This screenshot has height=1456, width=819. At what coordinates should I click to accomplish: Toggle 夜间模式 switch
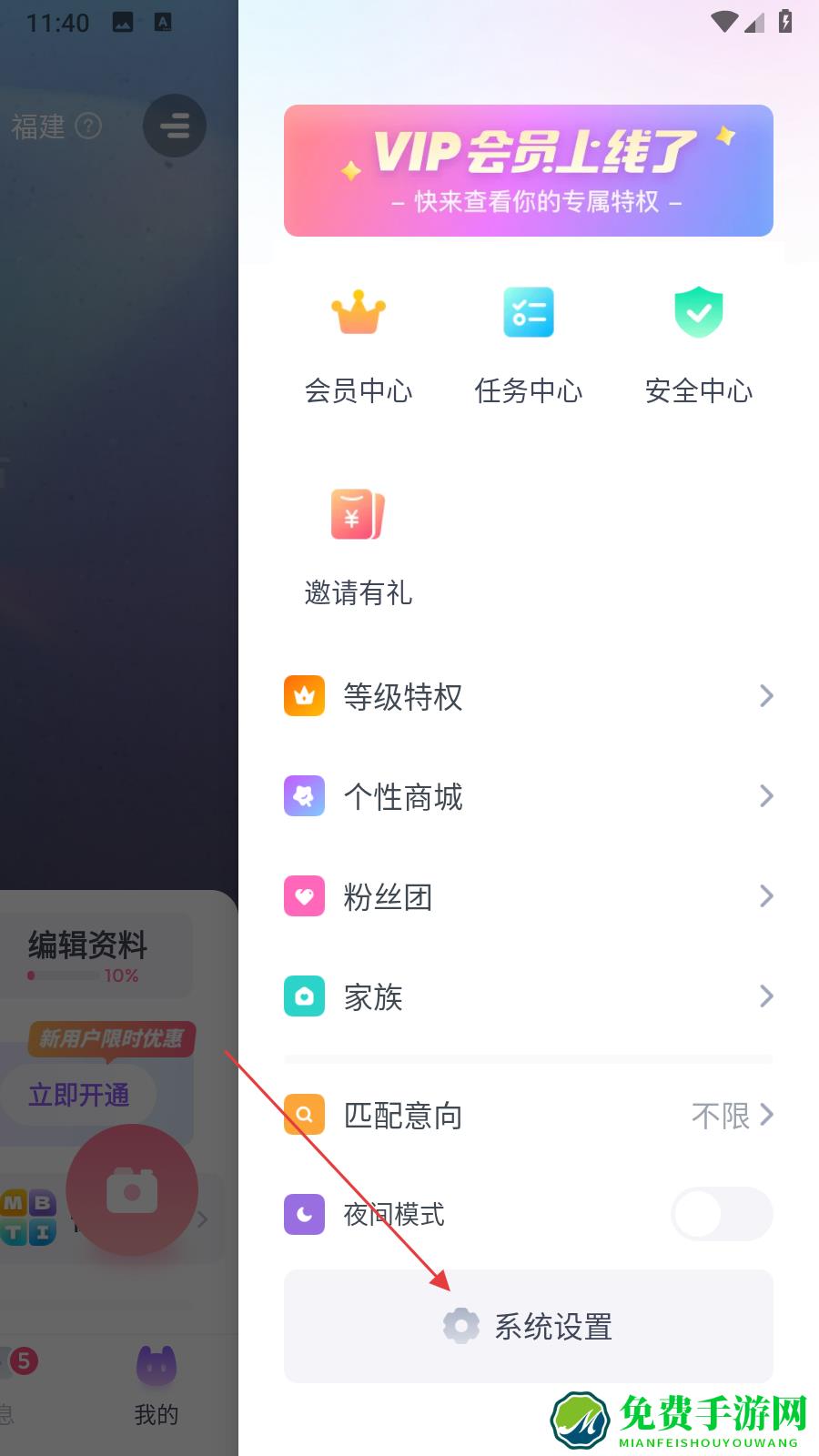click(x=721, y=1214)
